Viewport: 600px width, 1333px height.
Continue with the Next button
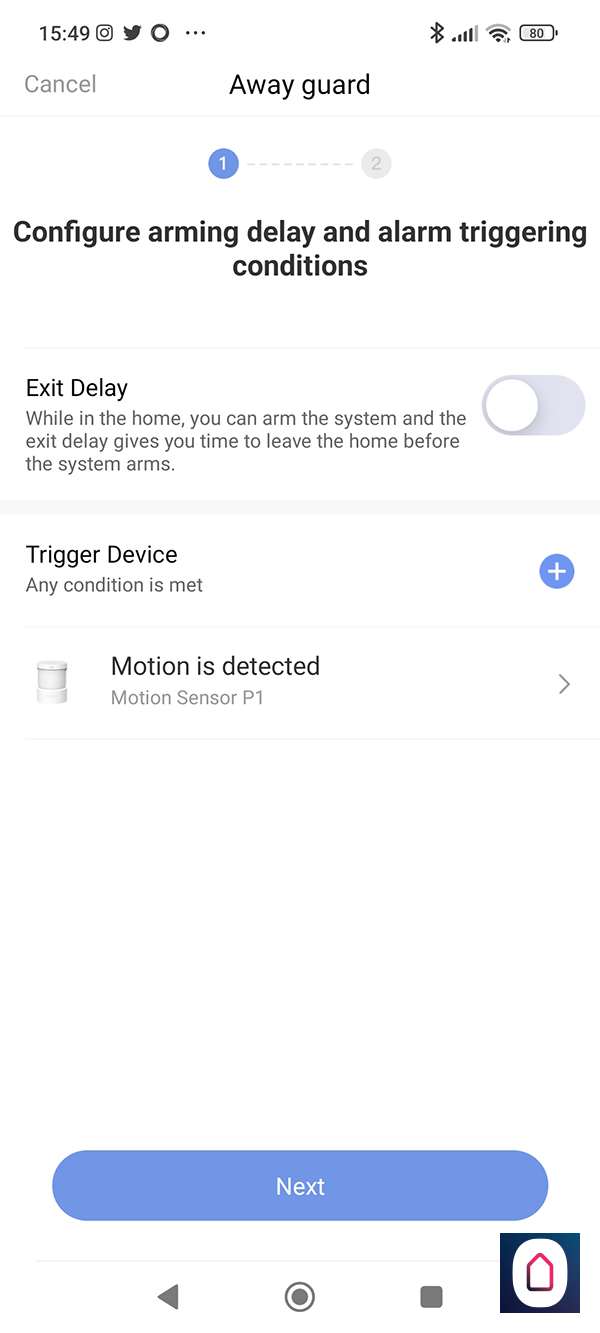pos(300,1186)
